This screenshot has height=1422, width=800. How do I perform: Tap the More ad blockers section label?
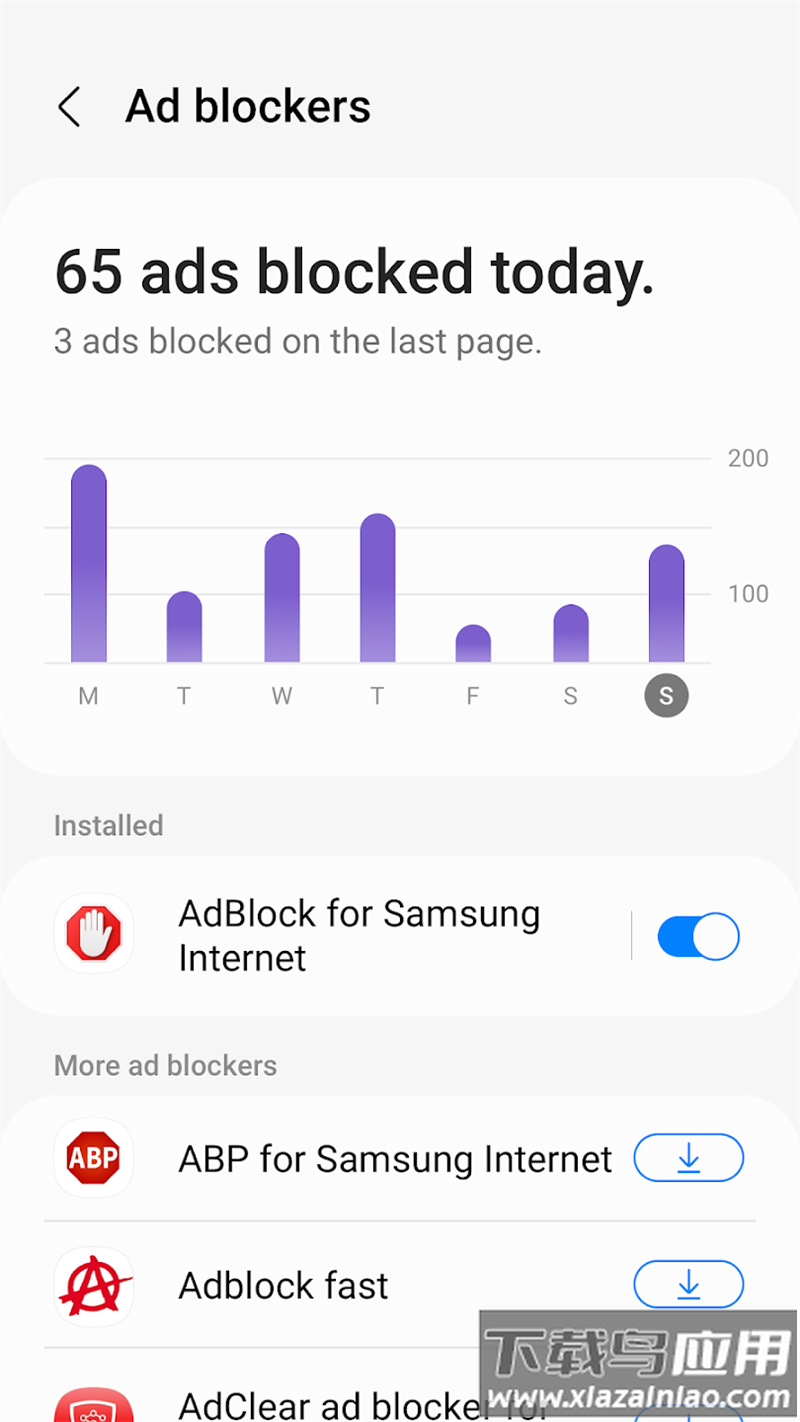[165, 1065]
